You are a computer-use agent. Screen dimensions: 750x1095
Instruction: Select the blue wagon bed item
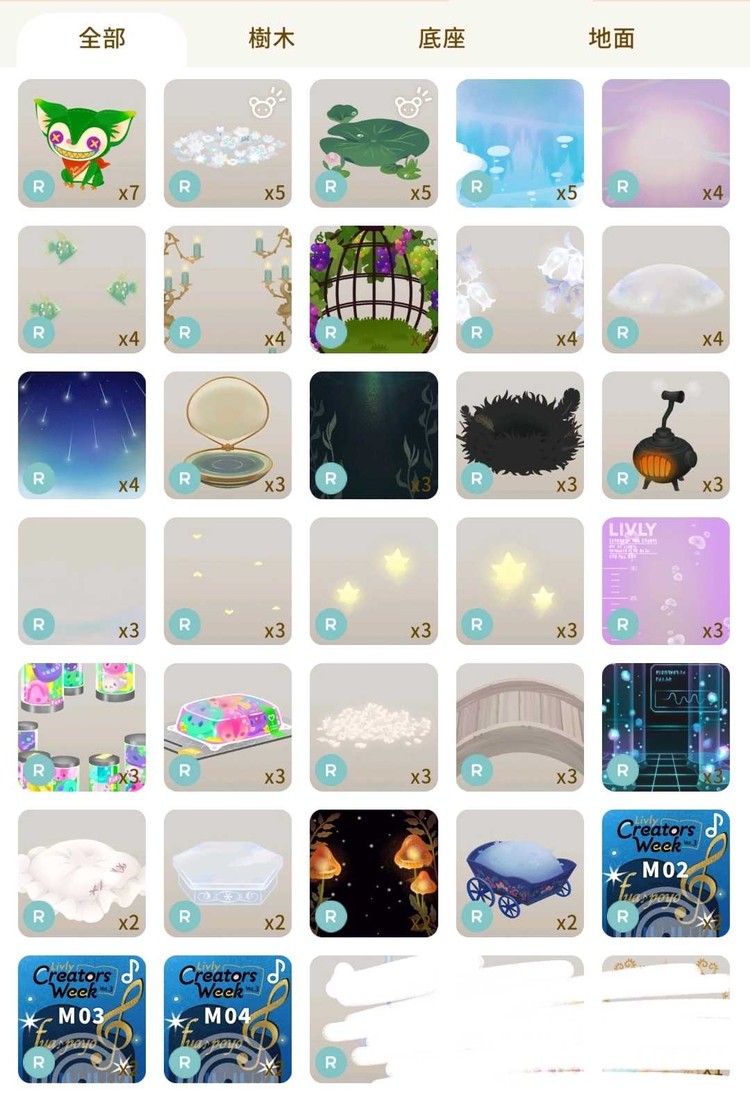[520, 873]
